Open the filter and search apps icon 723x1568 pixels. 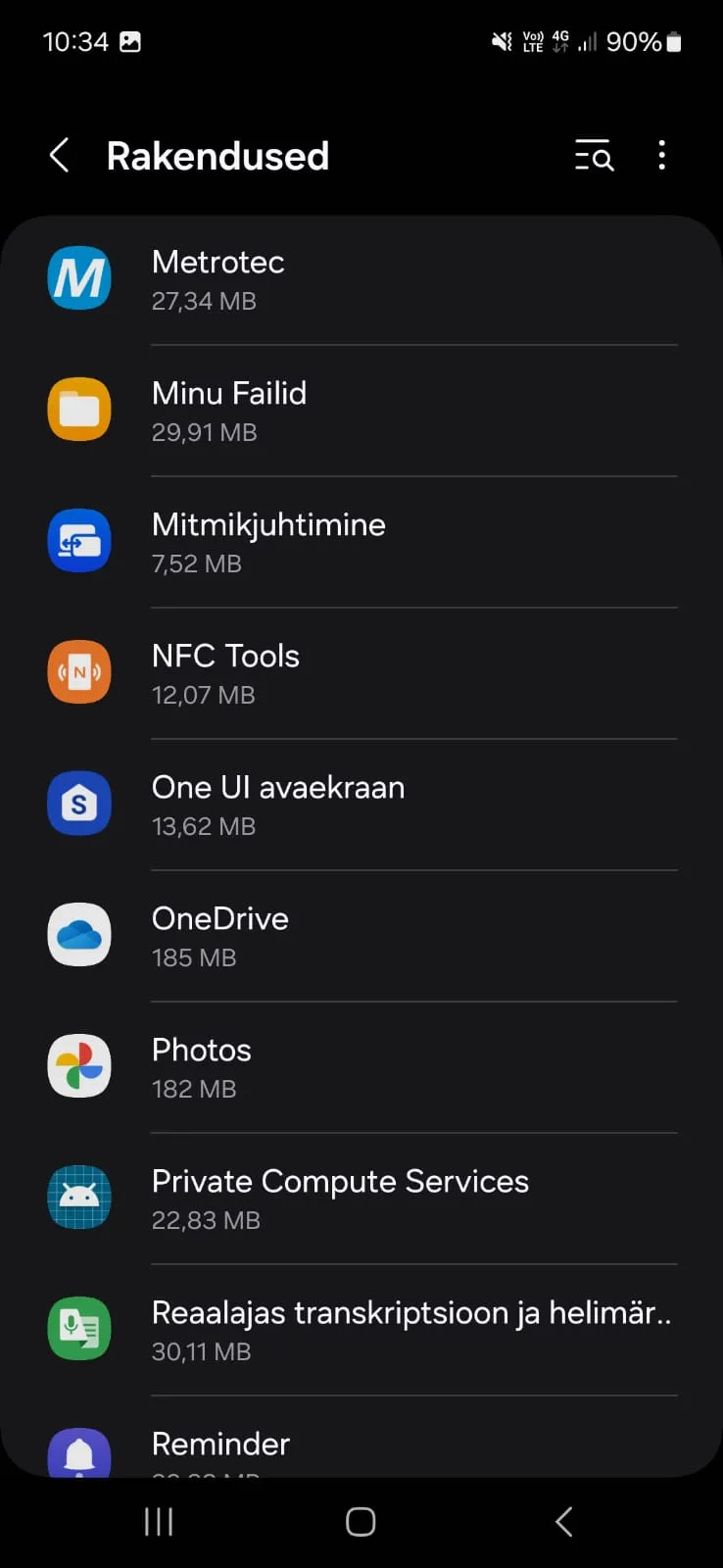(594, 156)
